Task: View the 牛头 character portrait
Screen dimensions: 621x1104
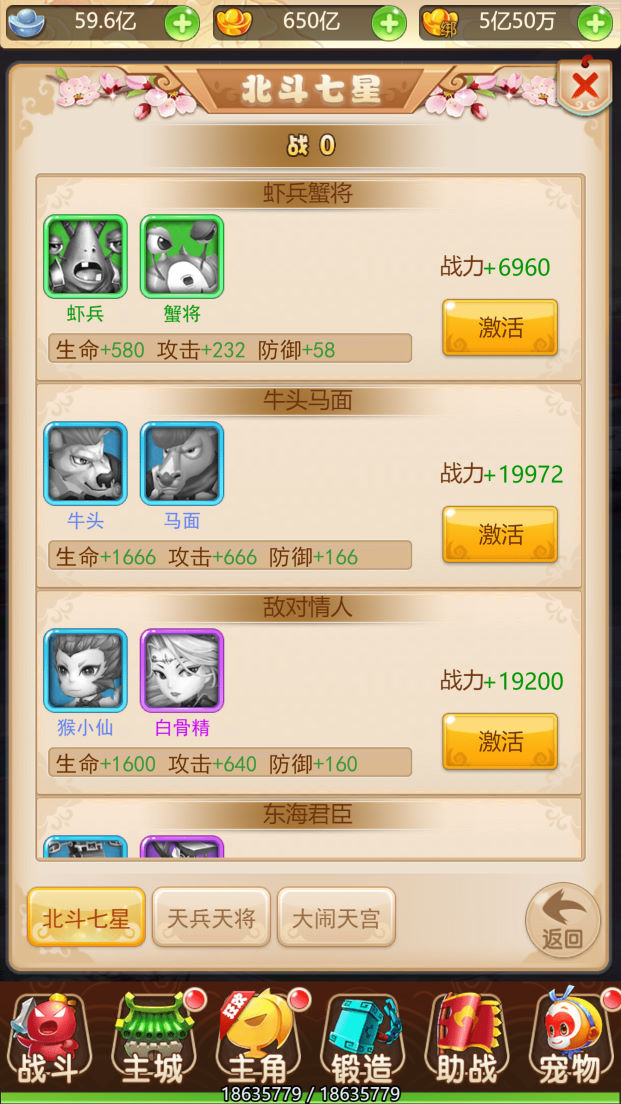Action: [x=85, y=463]
